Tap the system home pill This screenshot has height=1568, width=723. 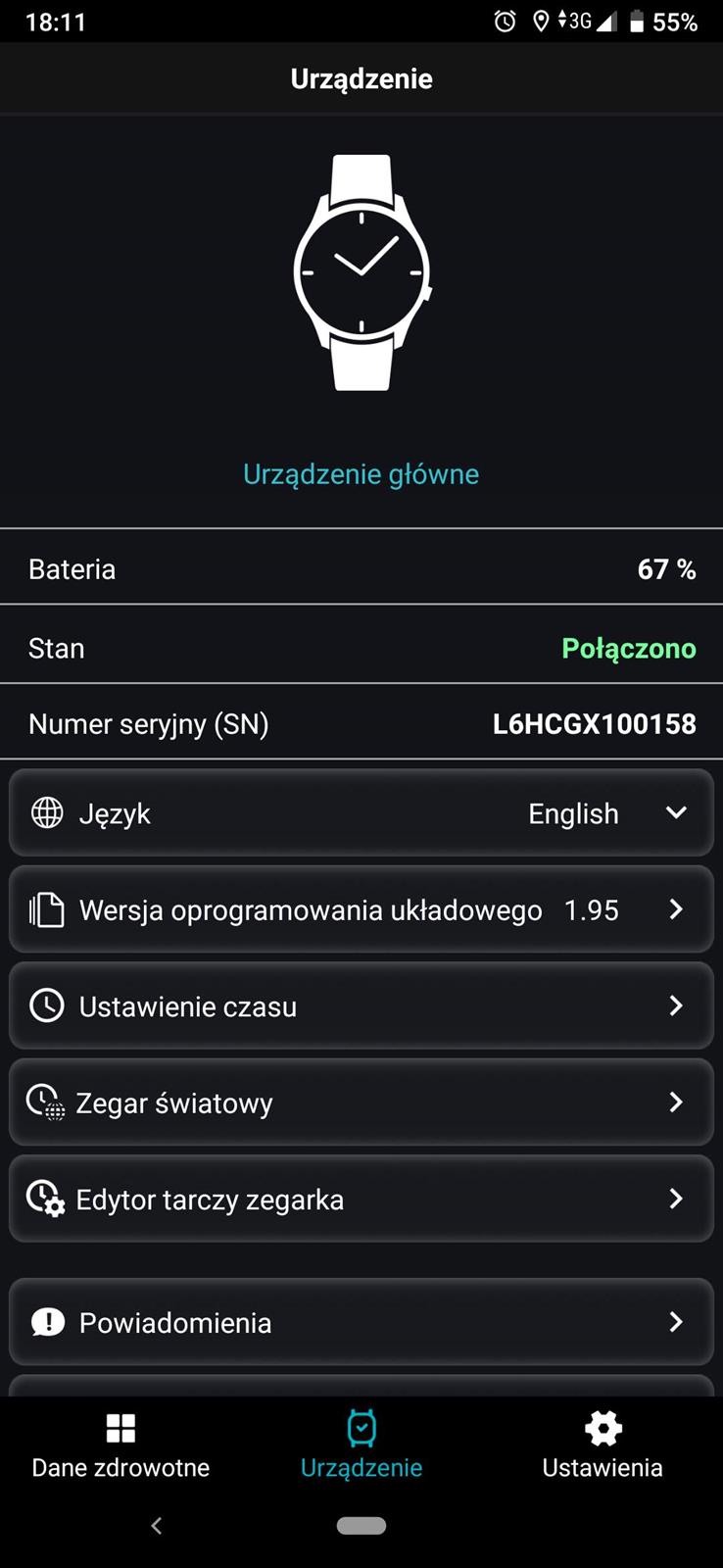[361, 1526]
